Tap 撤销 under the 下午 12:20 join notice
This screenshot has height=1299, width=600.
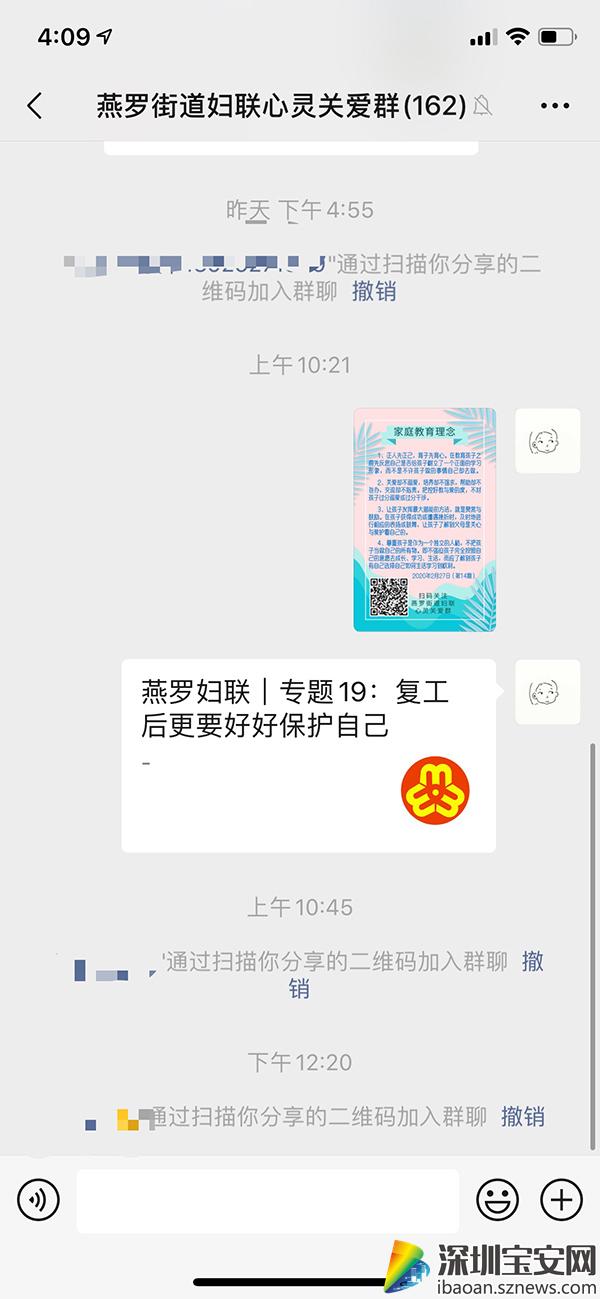pos(523,1117)
